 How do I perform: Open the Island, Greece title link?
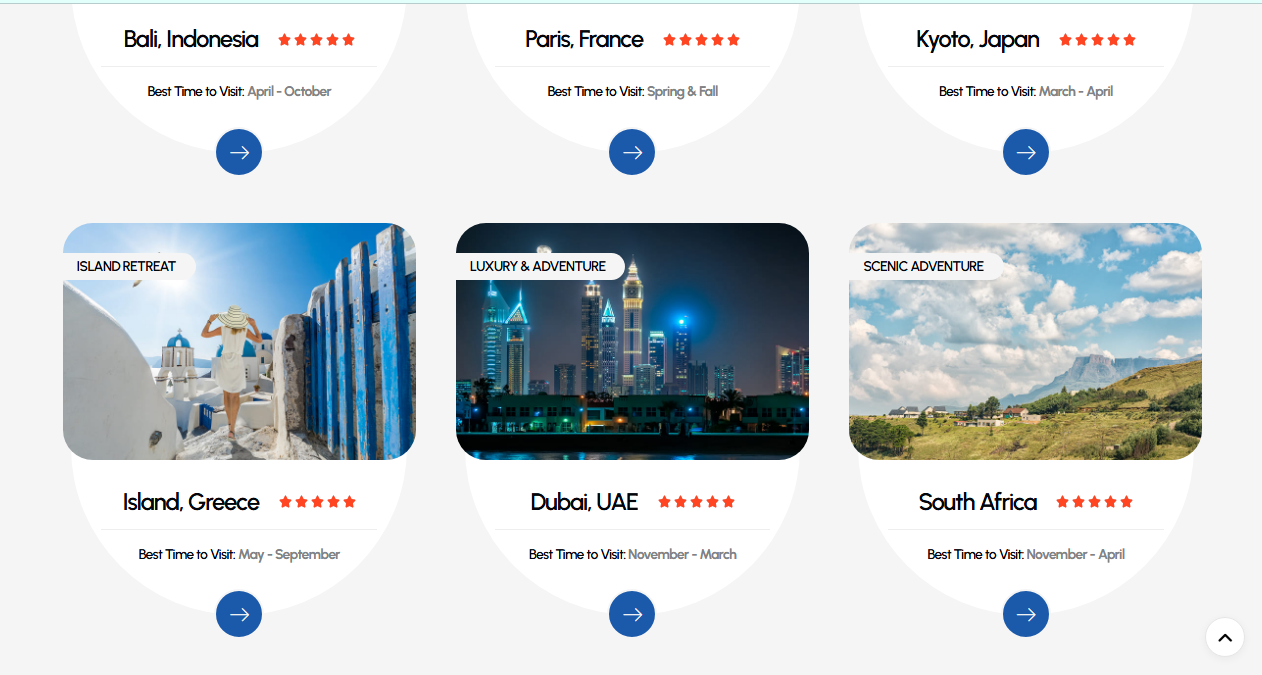[191, 502]
